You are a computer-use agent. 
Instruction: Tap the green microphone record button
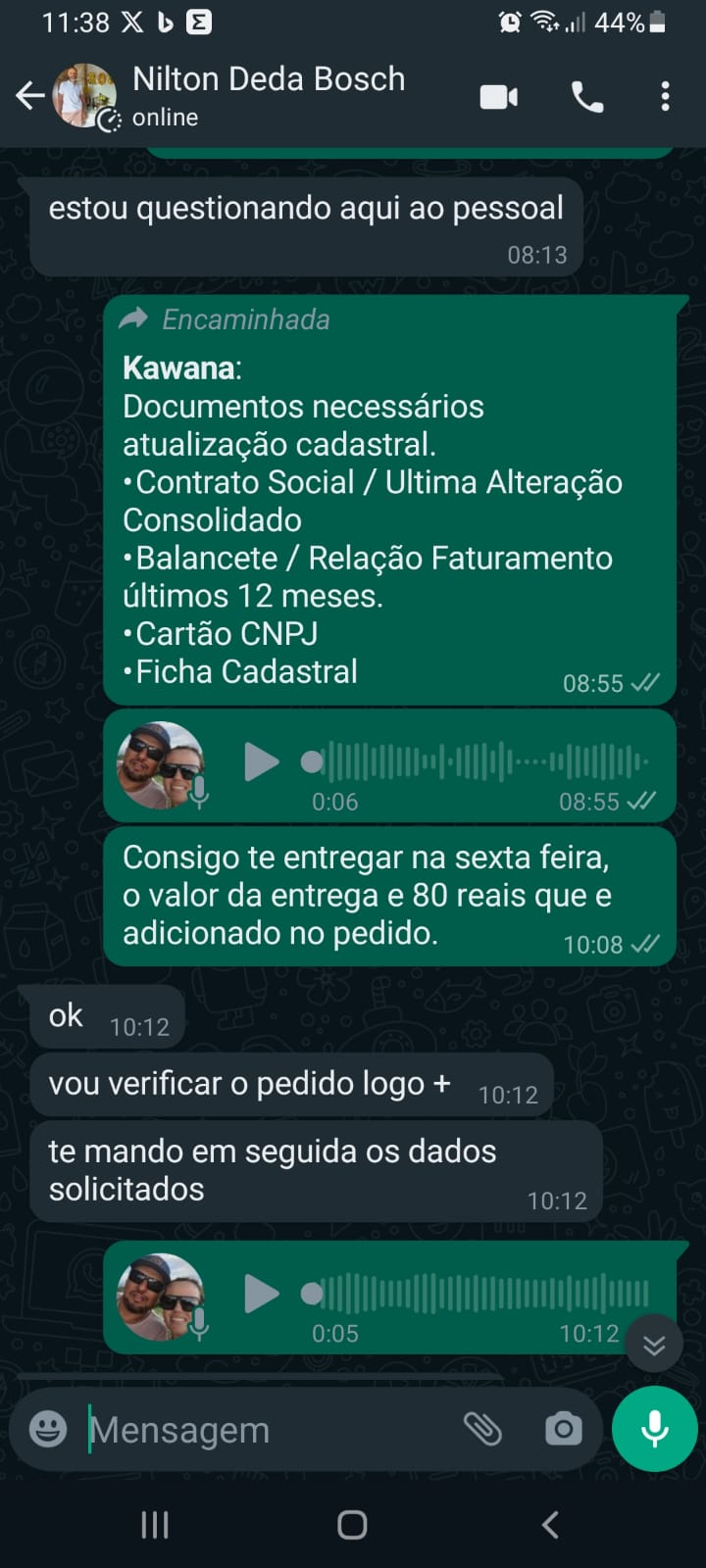click(654, 1430)
